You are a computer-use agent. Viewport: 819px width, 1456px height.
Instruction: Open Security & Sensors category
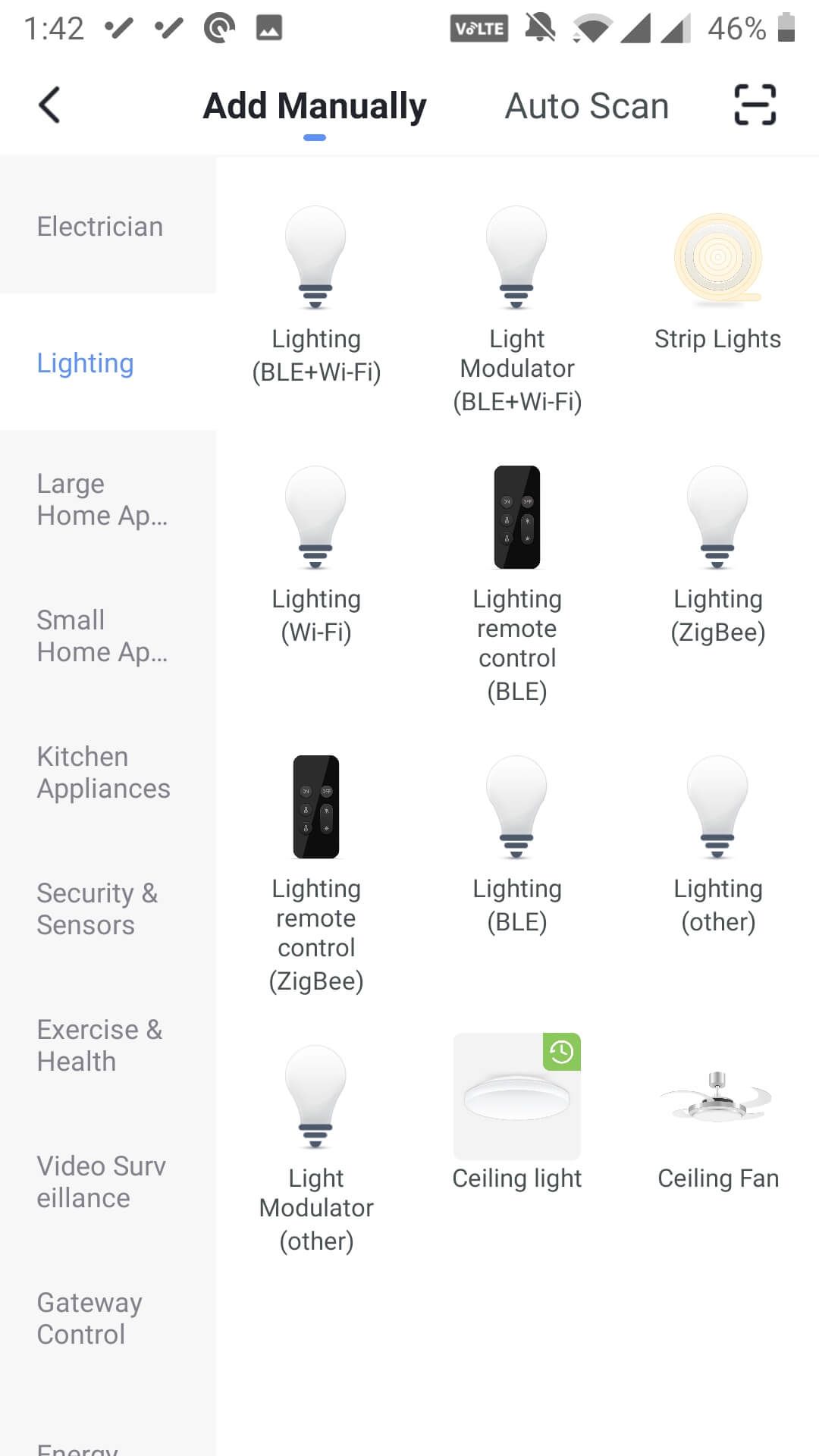coord(98,908)
